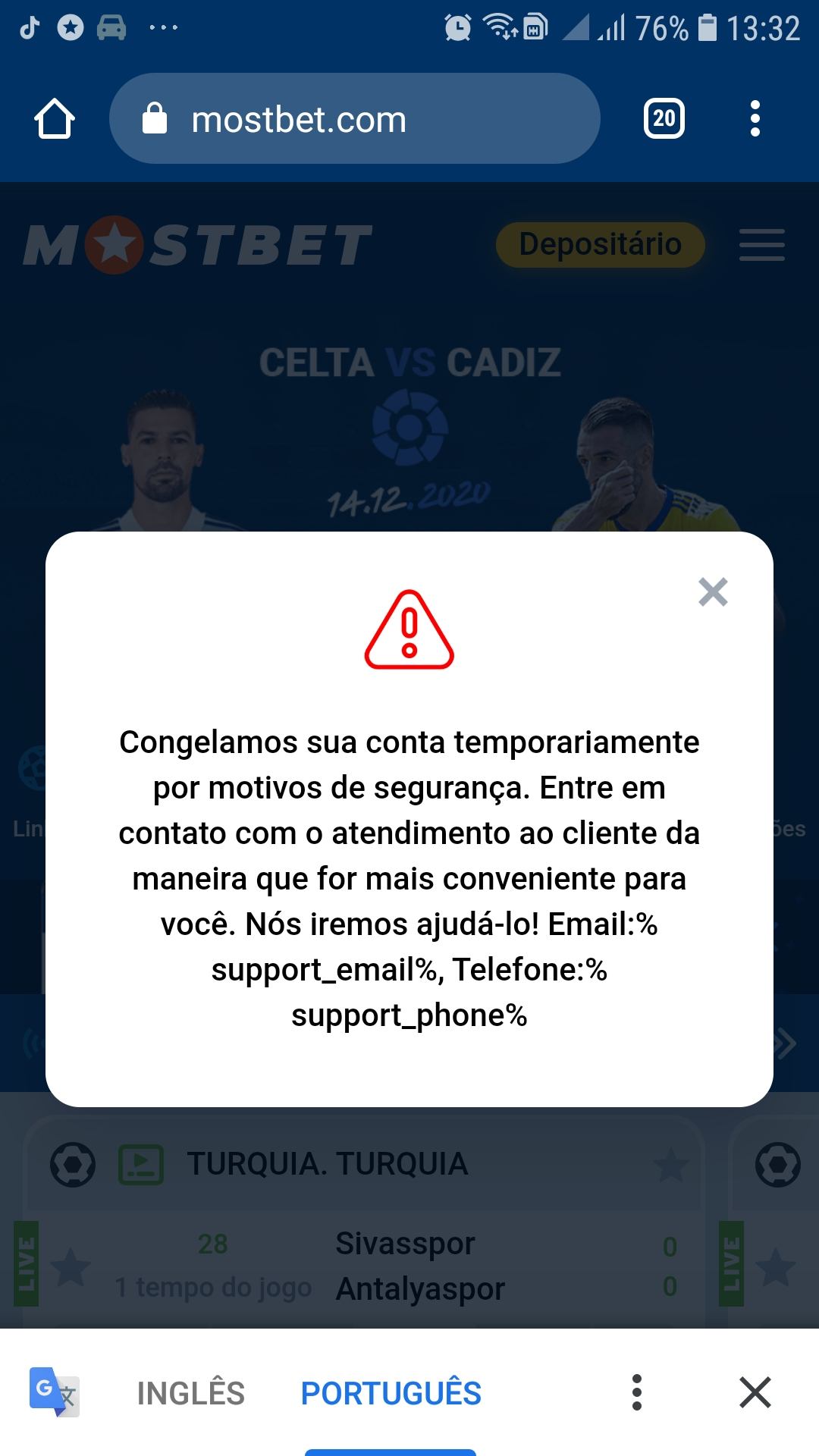Open translate bar options menu
The width and height of the screenshot is (819, 1456).
637,1393
